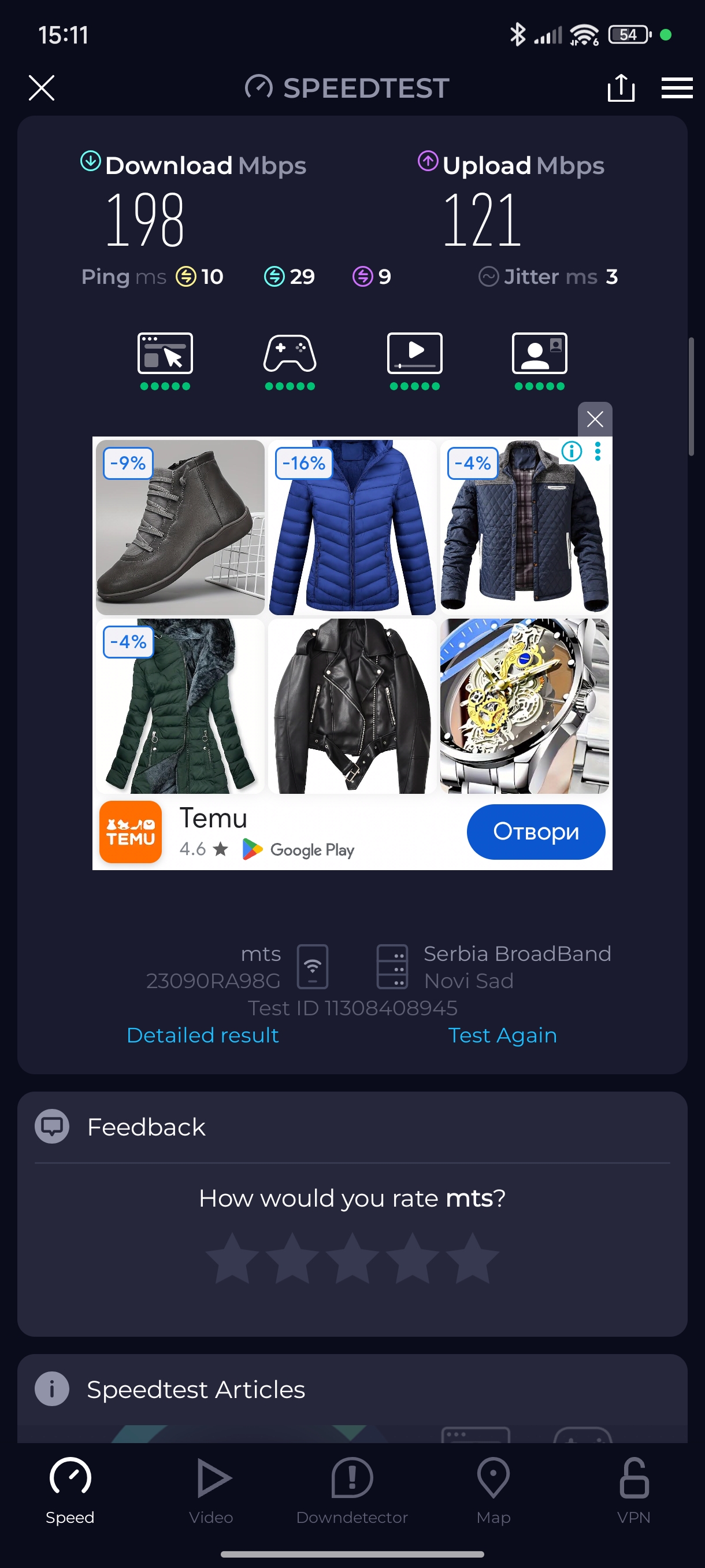View the video streaming rating icon
Screen dimensions: 705x1568
[x=414, y=354]
